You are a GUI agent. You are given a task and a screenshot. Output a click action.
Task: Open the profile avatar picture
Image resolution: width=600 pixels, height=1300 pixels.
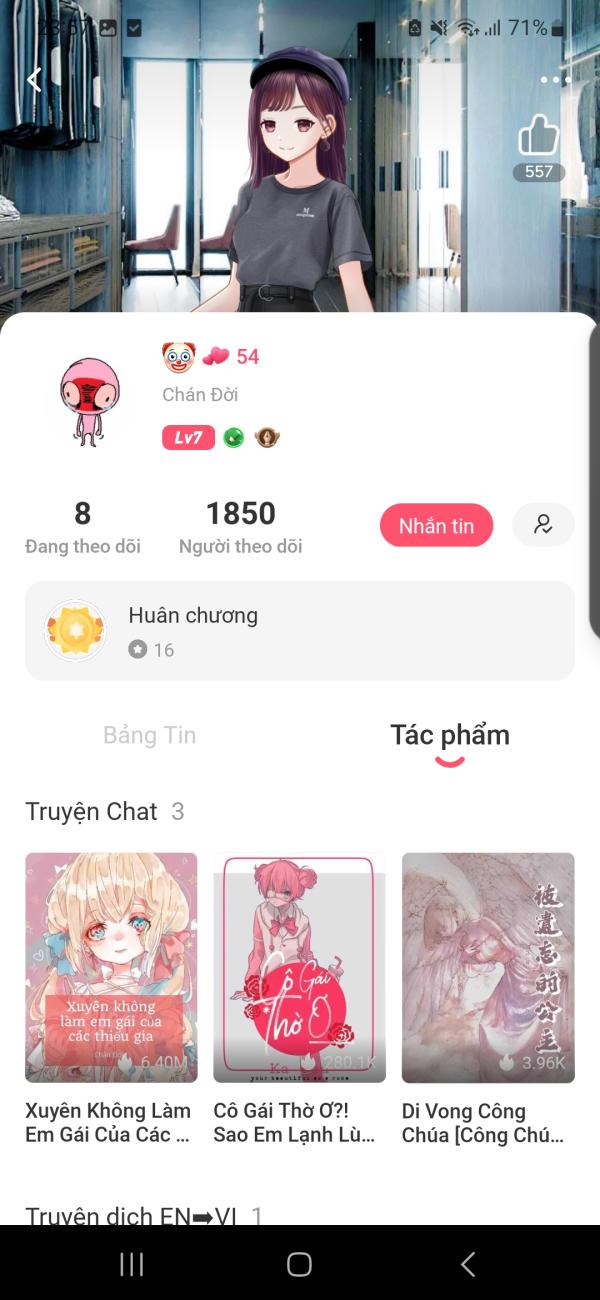click(90, 401)
